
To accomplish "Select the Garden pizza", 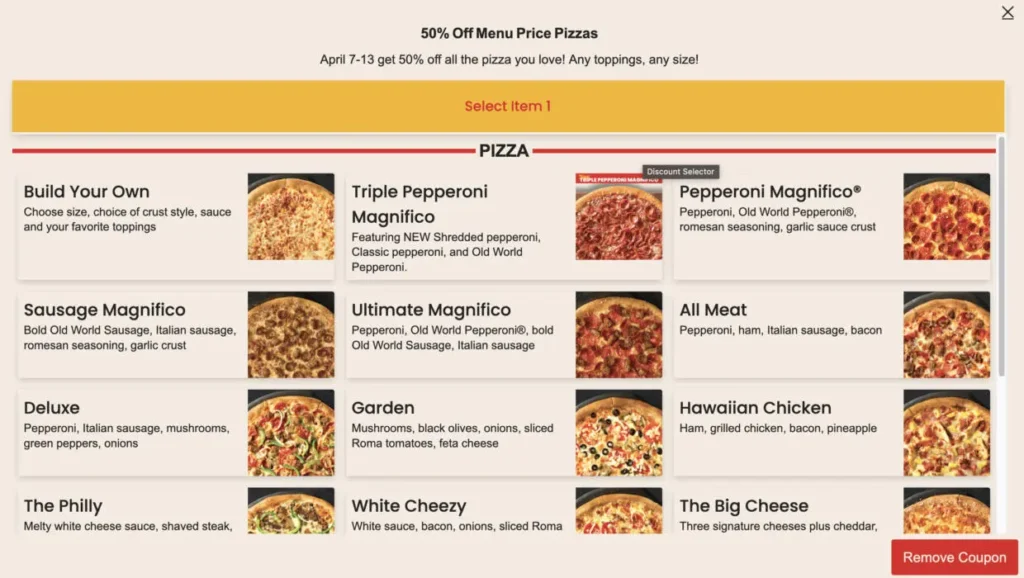I will 504,432.
